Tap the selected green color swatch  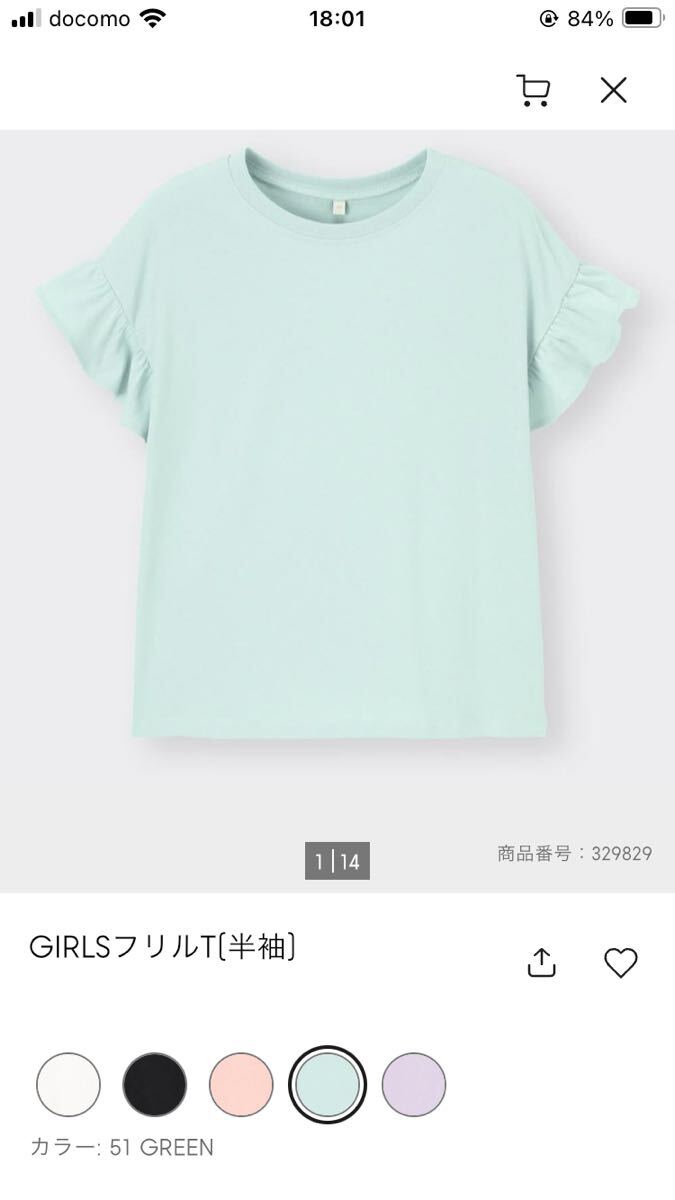click(328, 1085)
